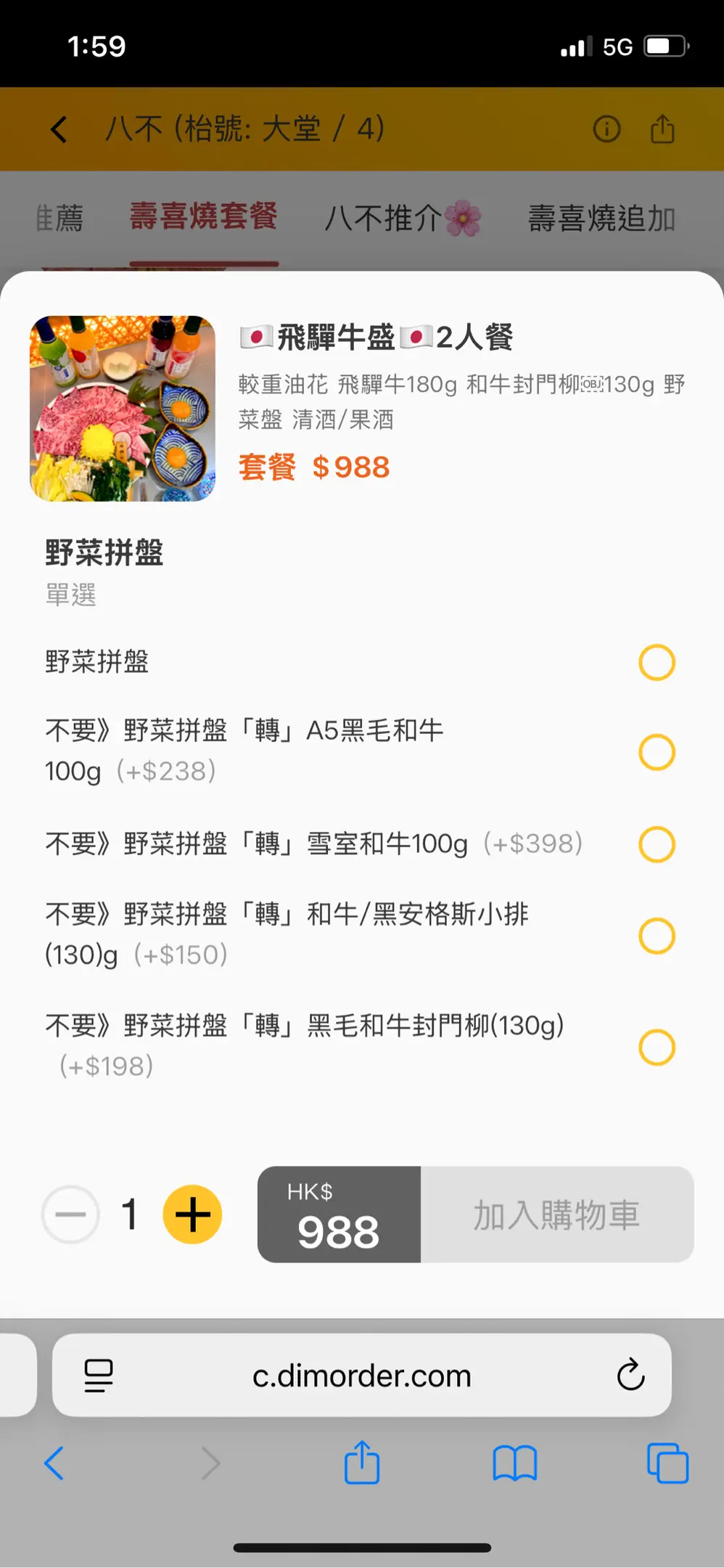The image size is (724, 1568).
Task: Choose 黑毛和牛封門柳(130g) swap (+$198)
Action: tap(657, 1047)
